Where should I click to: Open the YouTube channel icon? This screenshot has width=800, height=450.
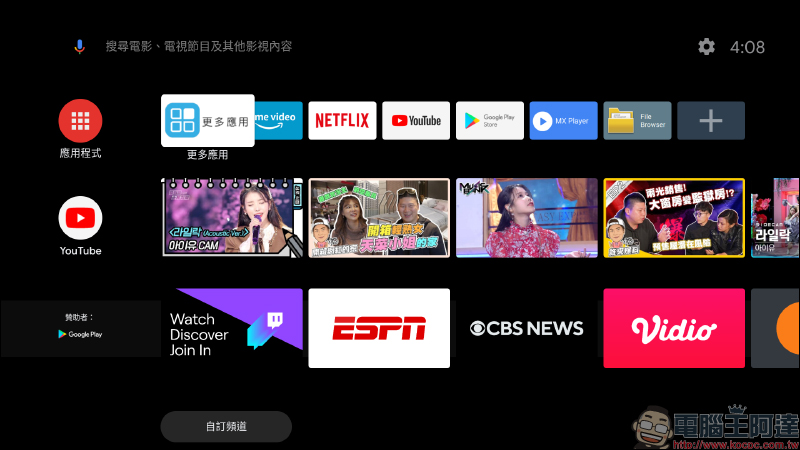coord(80,218)
